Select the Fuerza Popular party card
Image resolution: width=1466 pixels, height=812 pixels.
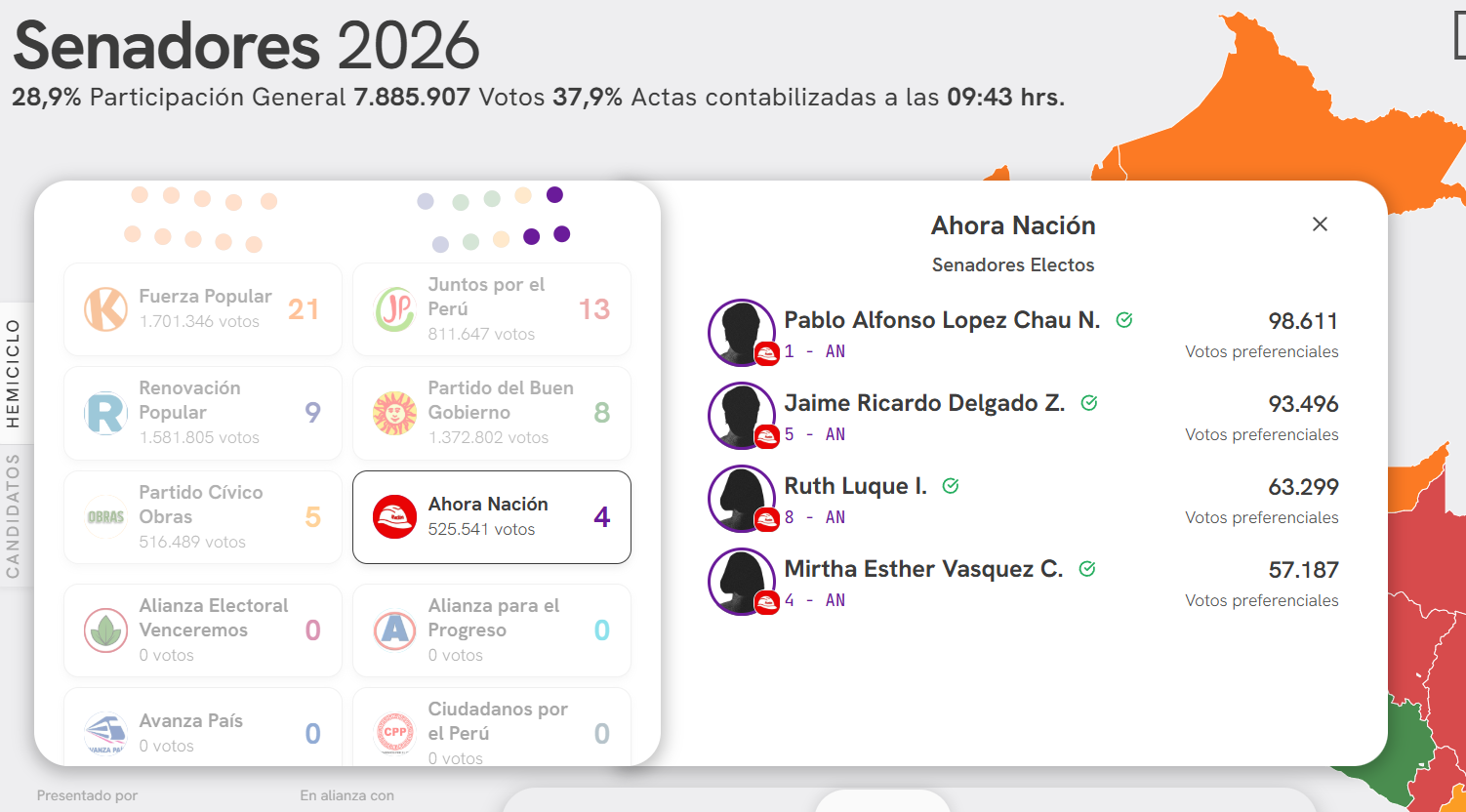[x=203, y=309]
